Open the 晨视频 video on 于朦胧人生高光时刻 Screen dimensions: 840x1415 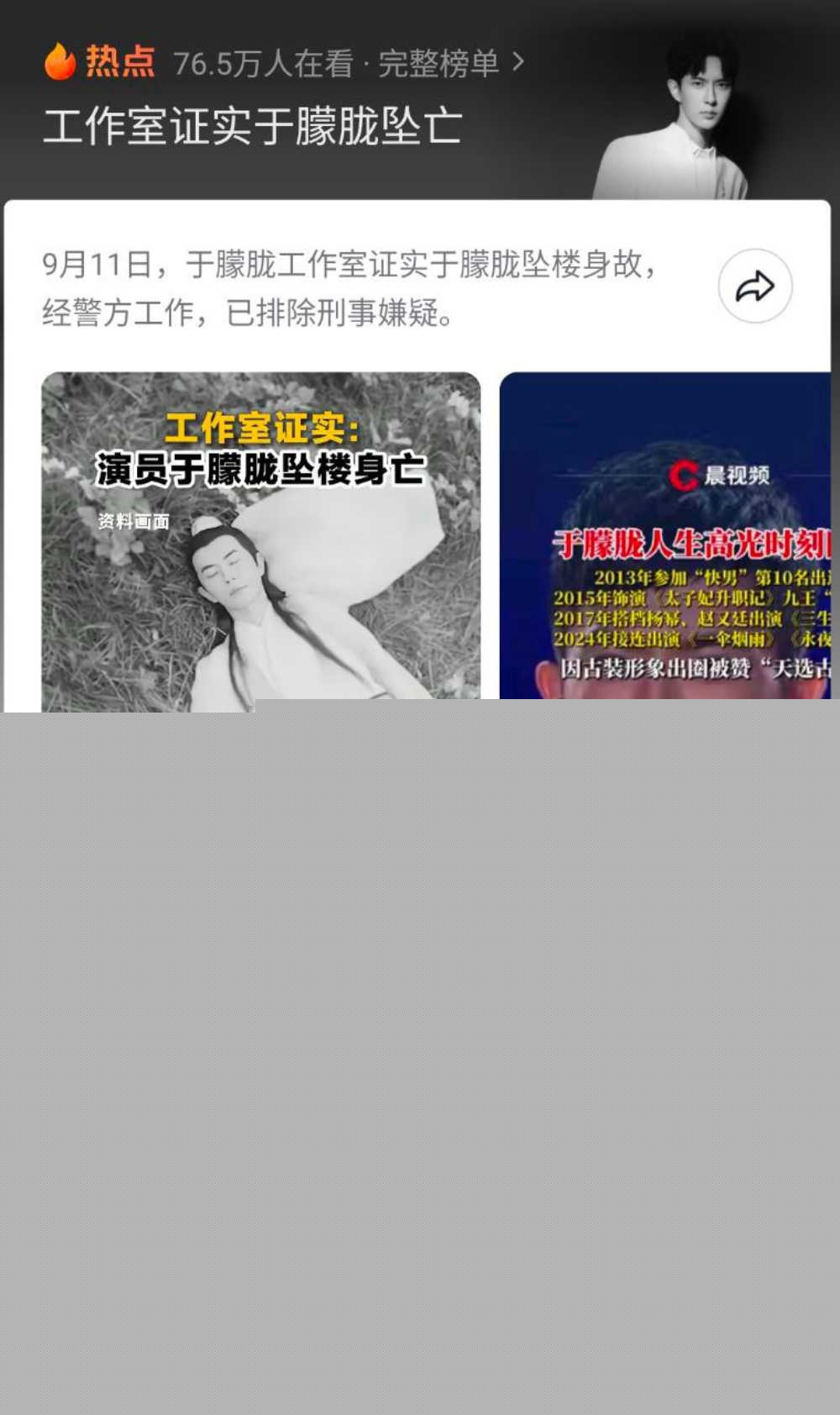tap(665, 538)
